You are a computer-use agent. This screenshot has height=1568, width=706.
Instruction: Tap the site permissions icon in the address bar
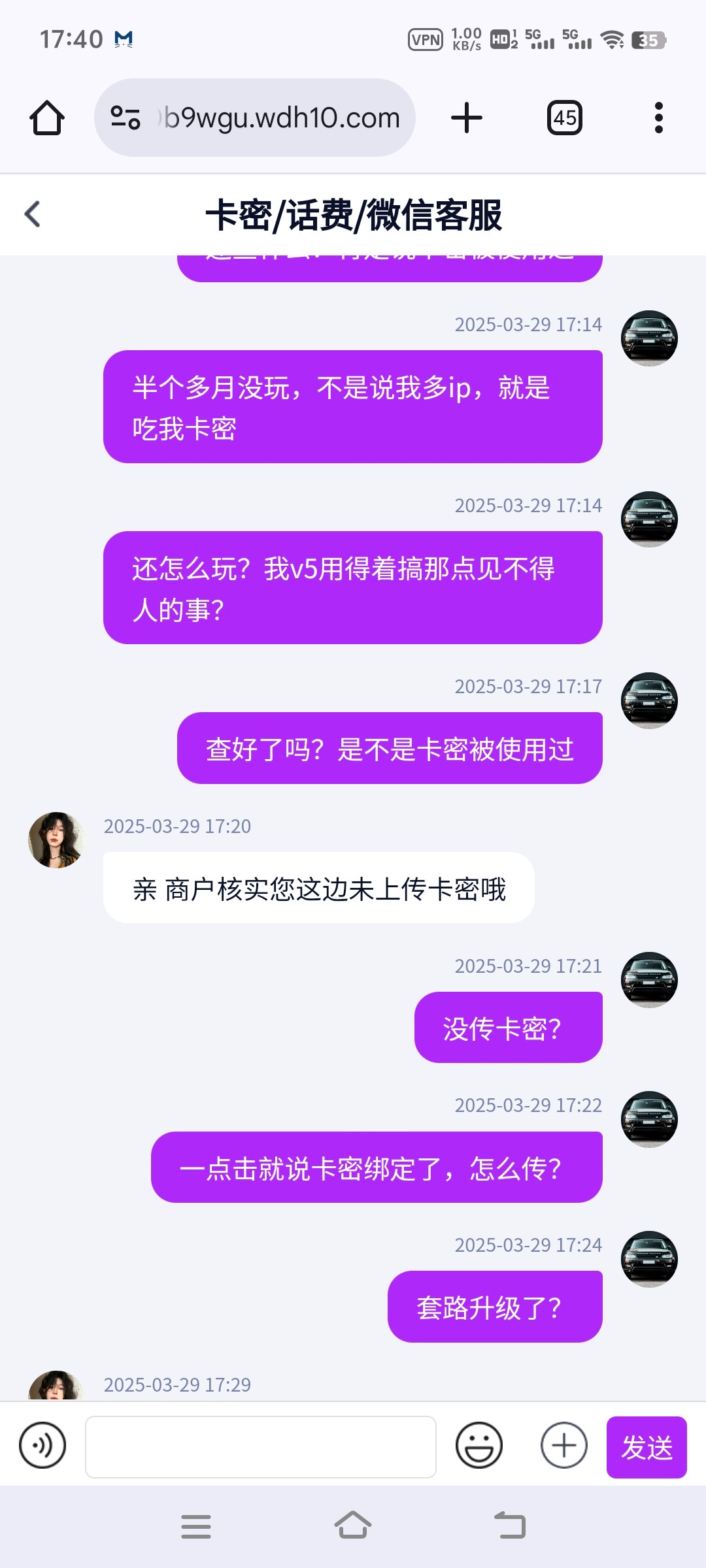(x=126, y=117)
